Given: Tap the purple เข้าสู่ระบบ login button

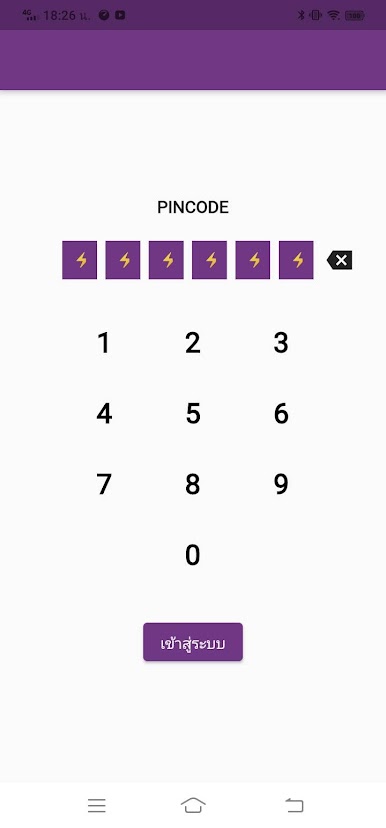Looking at the screenshot, I should click(193, 642).
